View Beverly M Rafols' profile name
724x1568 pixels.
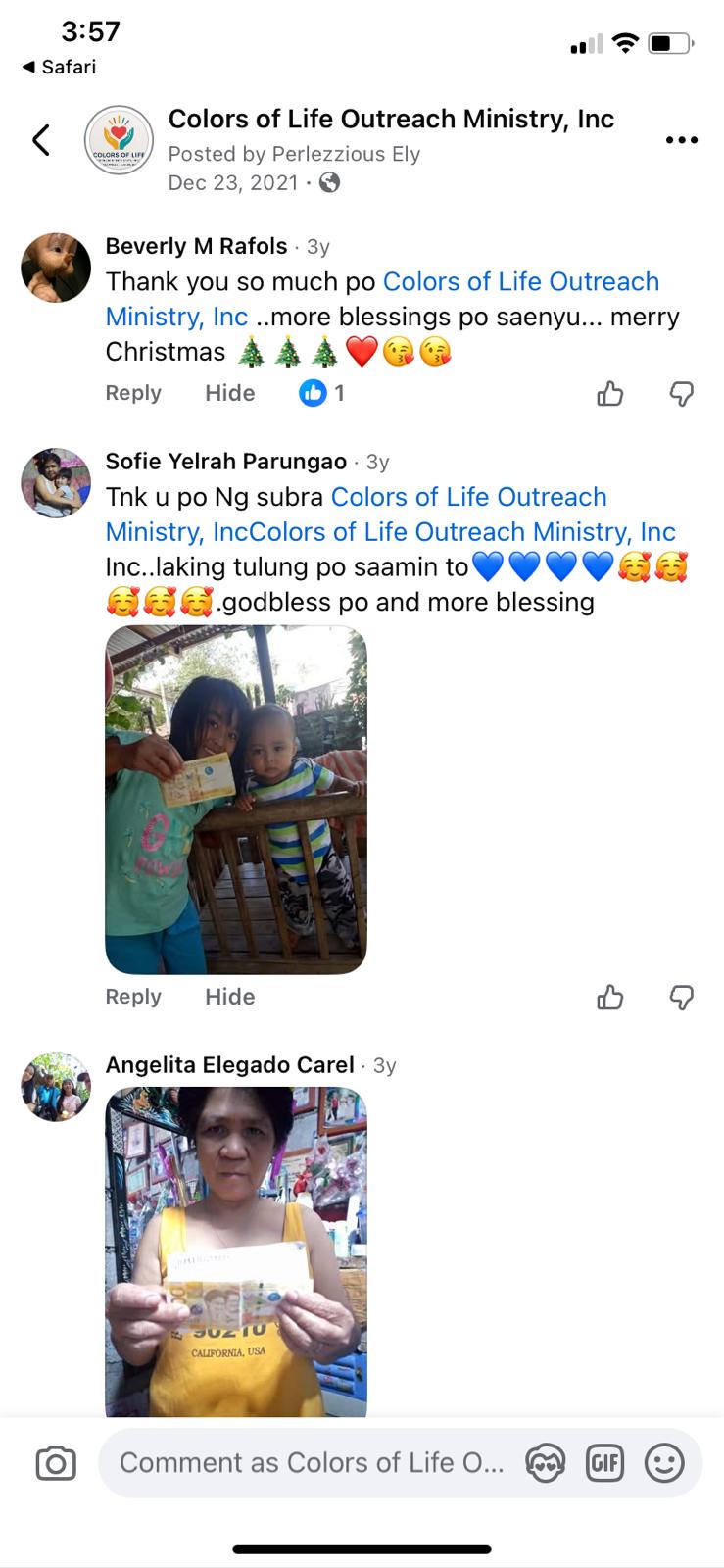pyautogui.click(x=196, y=246)
